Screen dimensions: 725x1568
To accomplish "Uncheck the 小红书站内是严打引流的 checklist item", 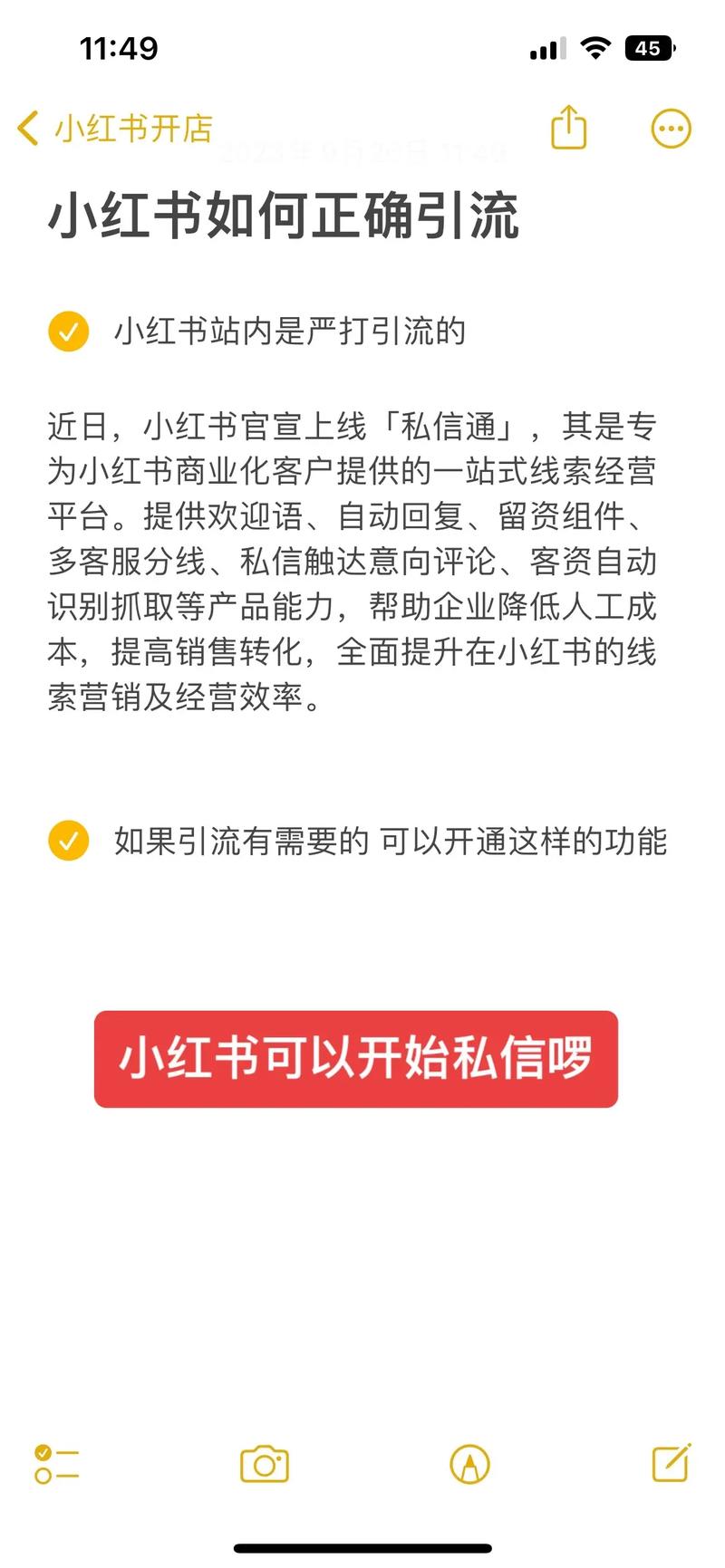I will click(68, 332).
